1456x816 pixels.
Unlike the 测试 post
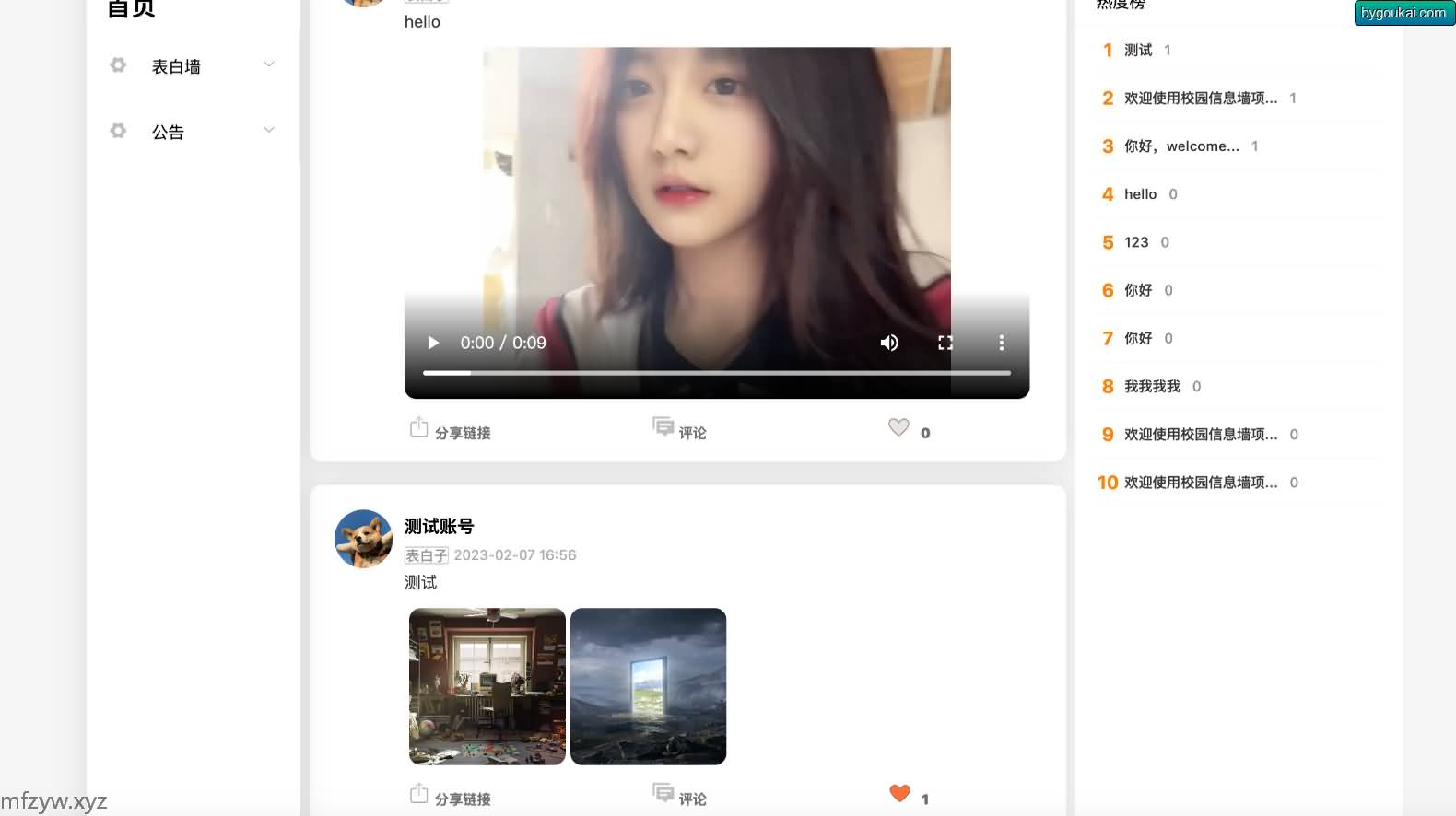coord(899,794)
